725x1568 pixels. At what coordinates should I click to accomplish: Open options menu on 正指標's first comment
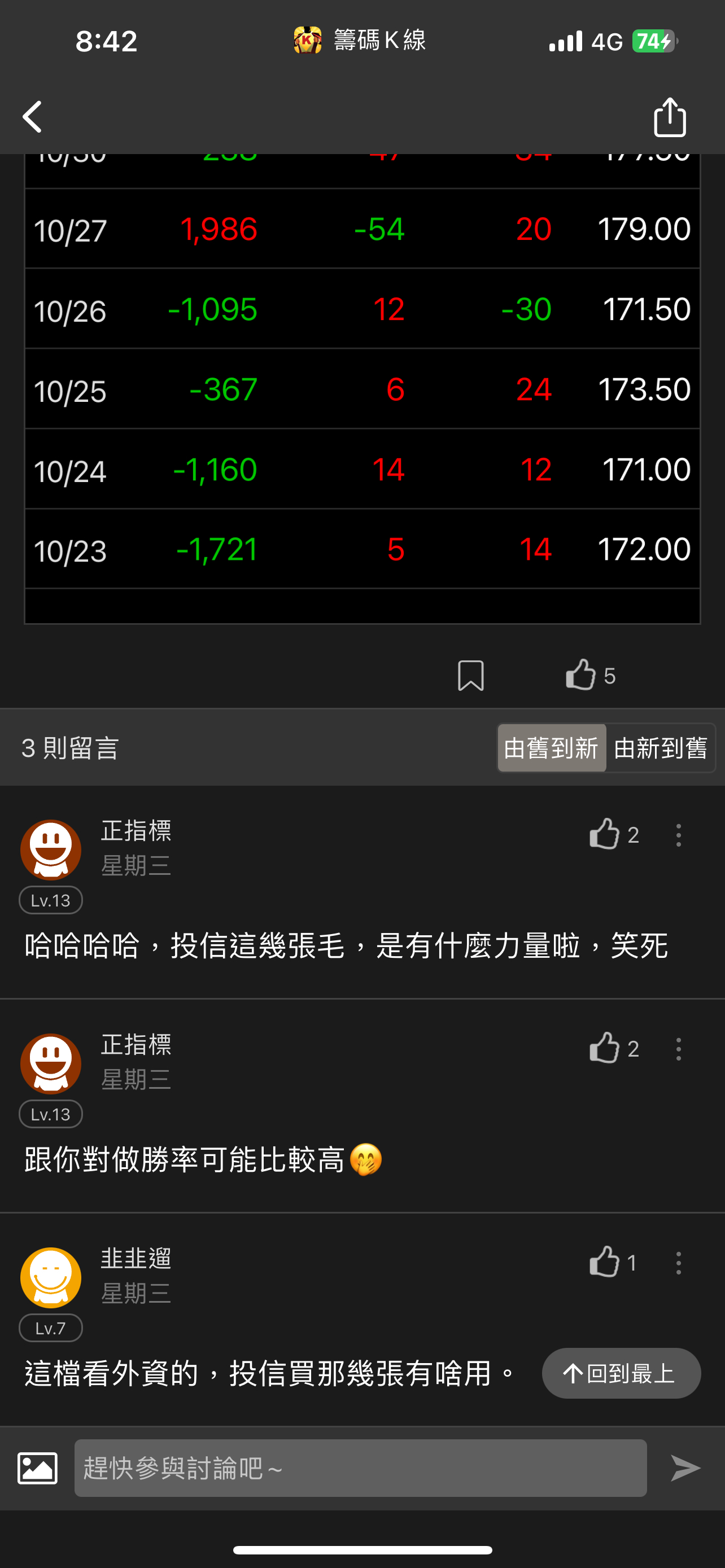(x=678, y=836)
